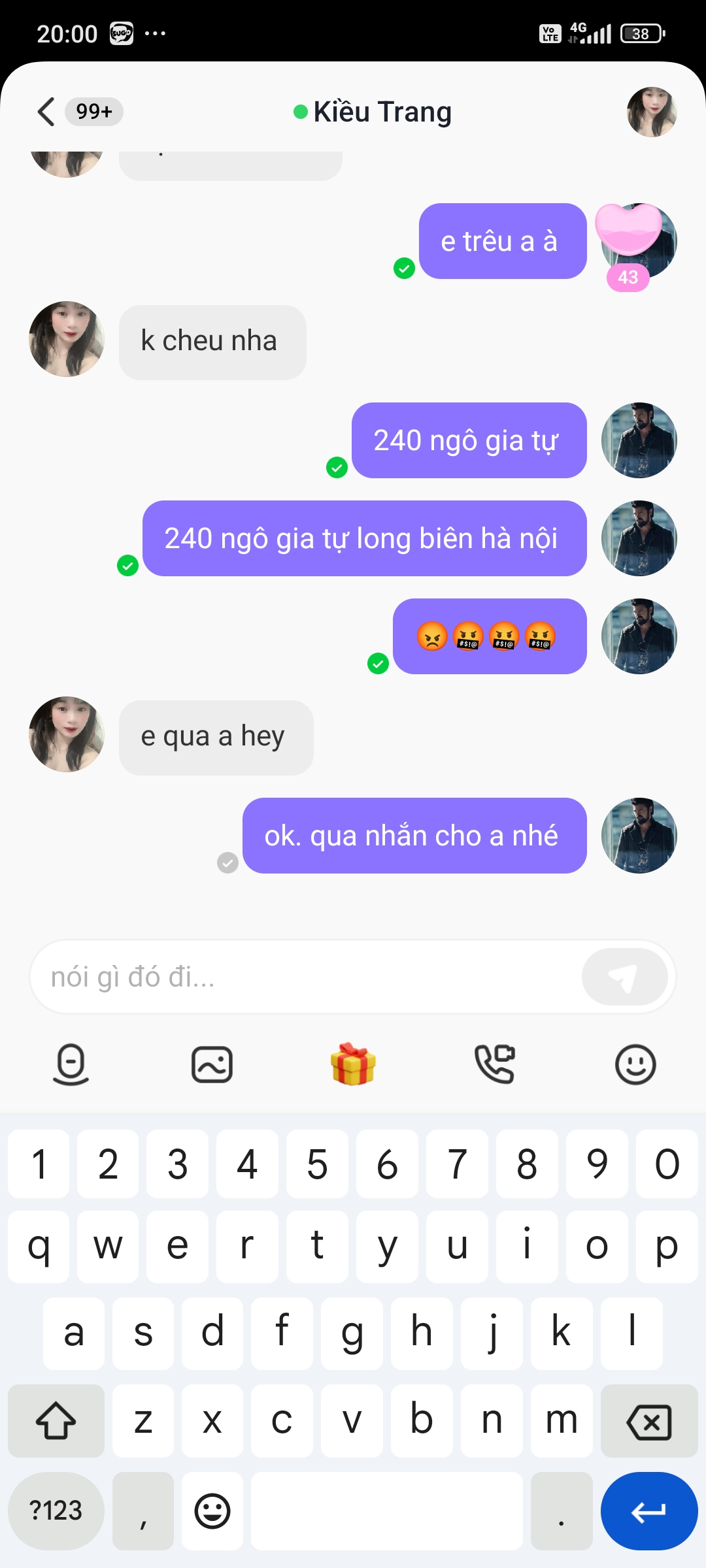Screen dimensions: 706x1568
Task: Go back to the chat list
Action: pos(47,112)
